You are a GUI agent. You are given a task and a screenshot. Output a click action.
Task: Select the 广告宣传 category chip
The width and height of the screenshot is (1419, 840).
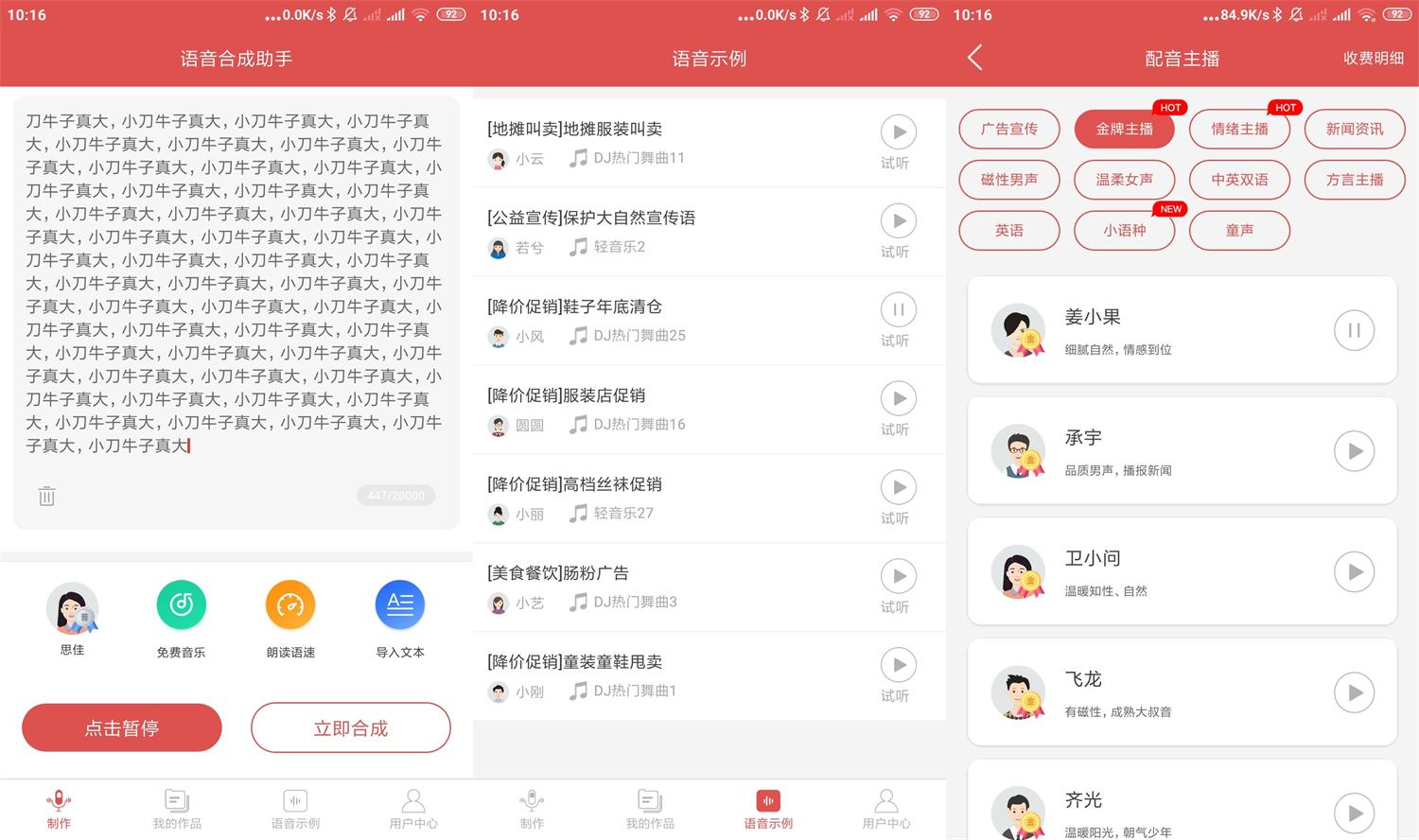pos(1008,129)
